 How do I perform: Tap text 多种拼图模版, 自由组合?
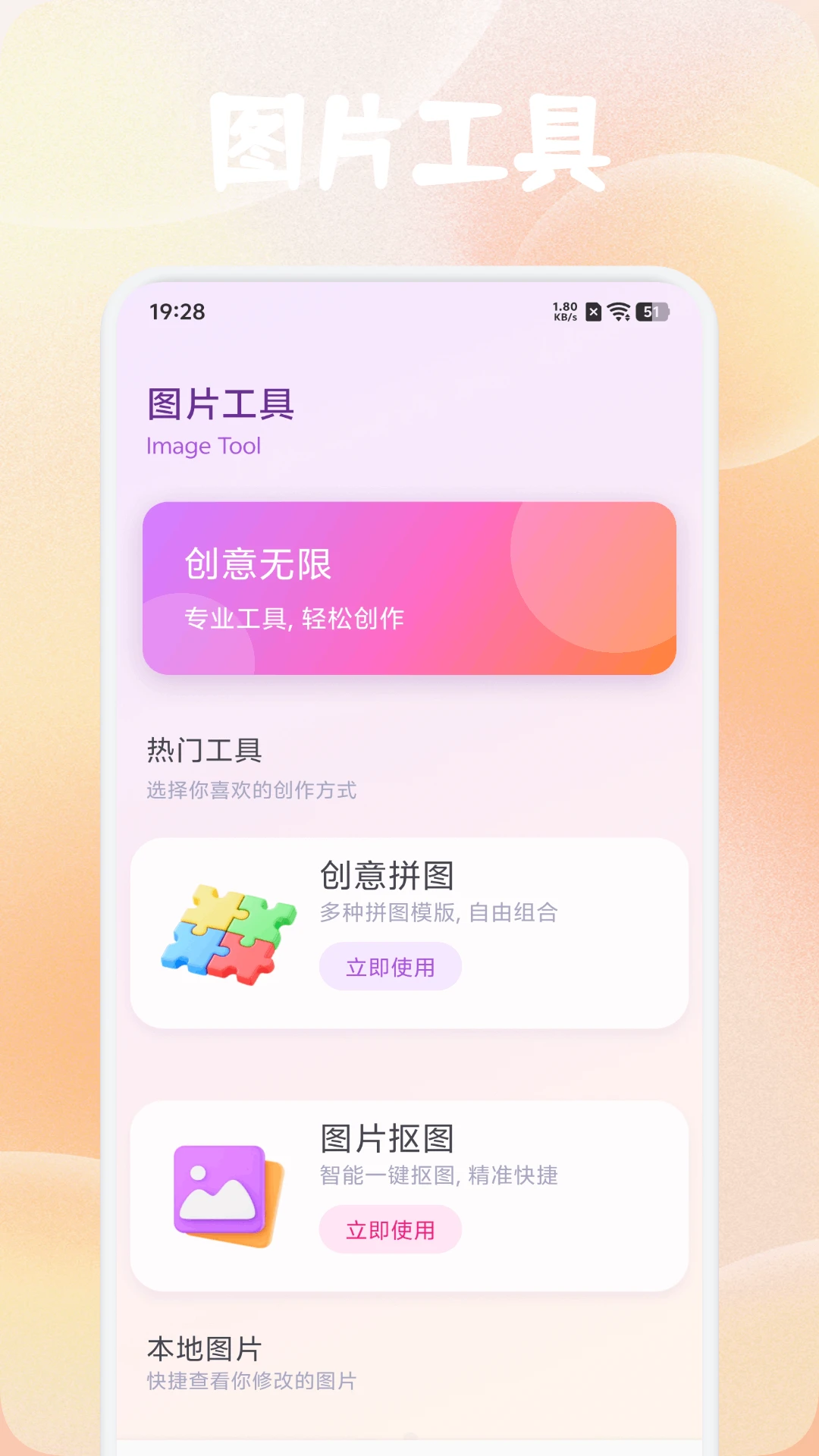(438, 913)
